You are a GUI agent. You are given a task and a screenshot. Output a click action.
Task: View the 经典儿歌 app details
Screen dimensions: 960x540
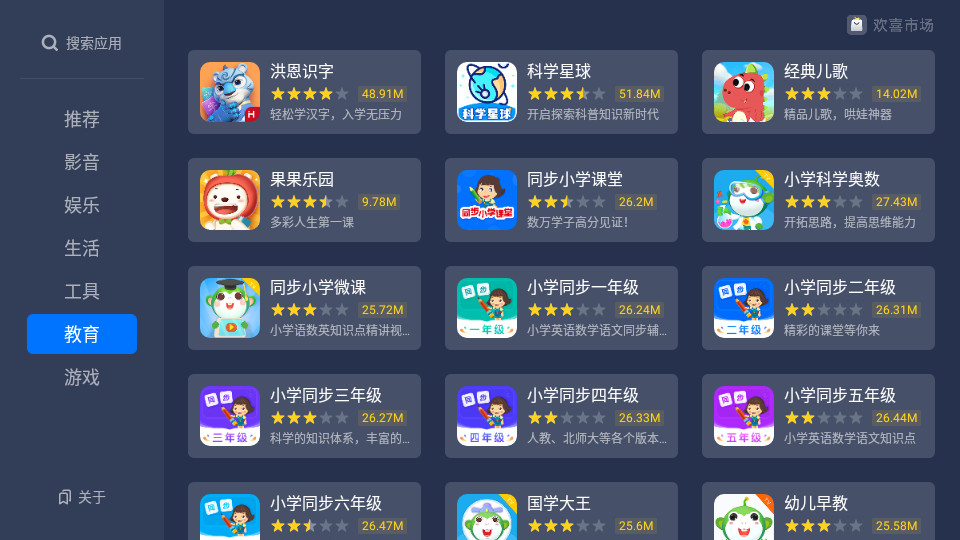point(818,92)
